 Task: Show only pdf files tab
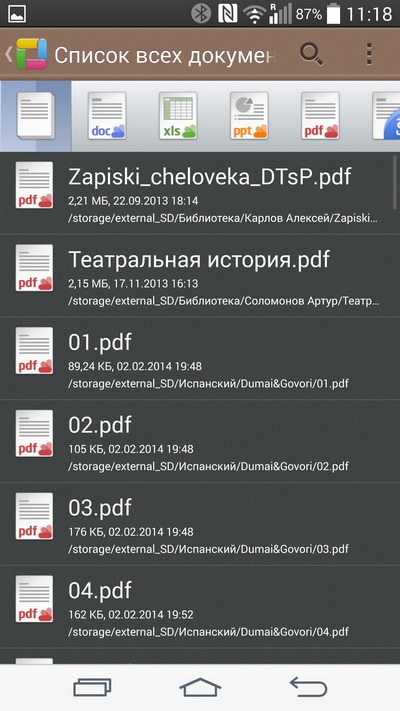[x=321, y=116]
